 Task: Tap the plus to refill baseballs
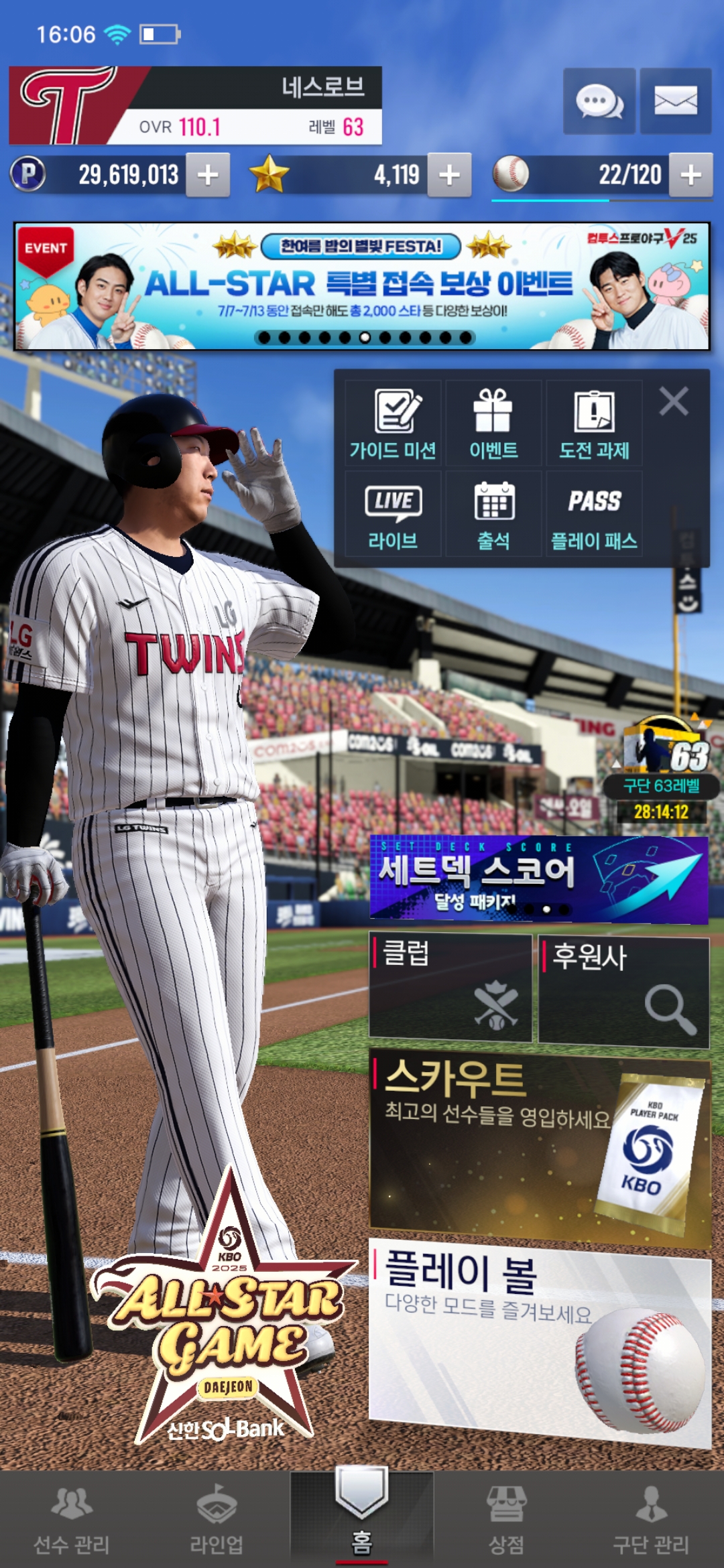click(690, 176)
